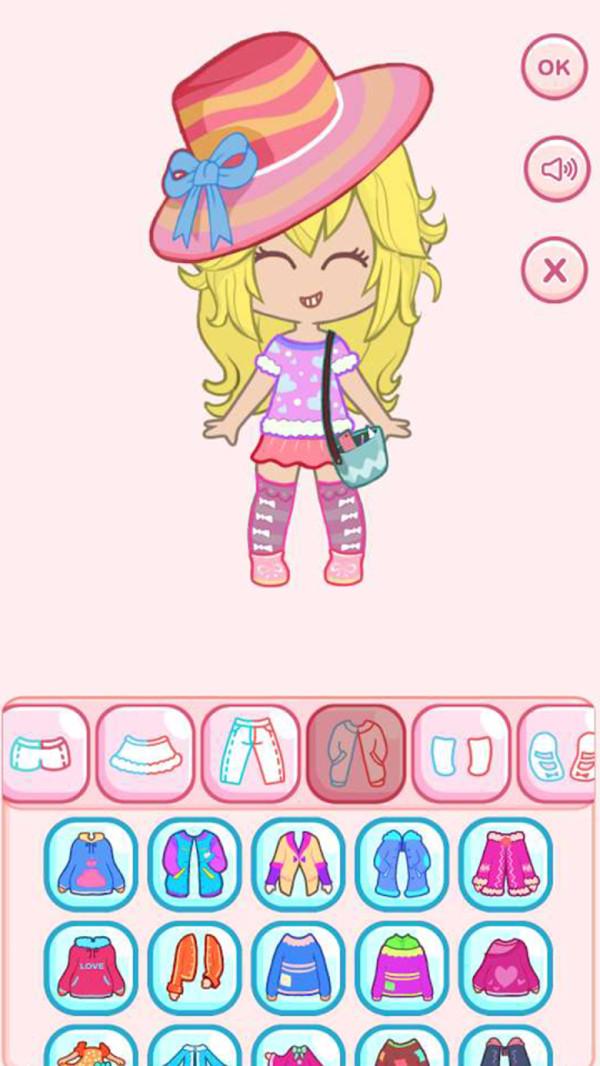Switch to the skirt category tab
The image size is (600, 1066).
[x=145, y=753]
